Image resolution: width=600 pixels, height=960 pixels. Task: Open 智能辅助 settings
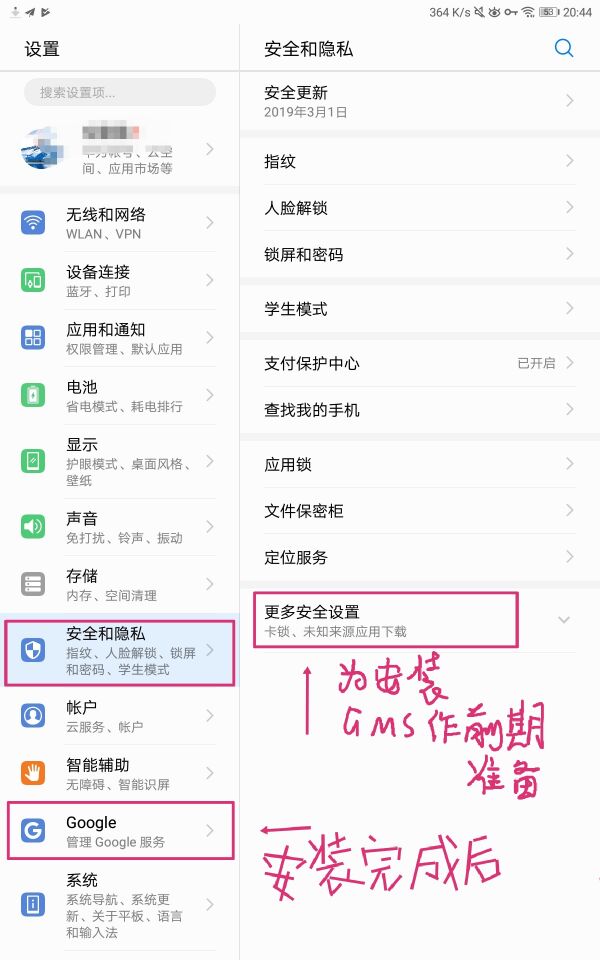pyautogui.click(x=120, y=773)
